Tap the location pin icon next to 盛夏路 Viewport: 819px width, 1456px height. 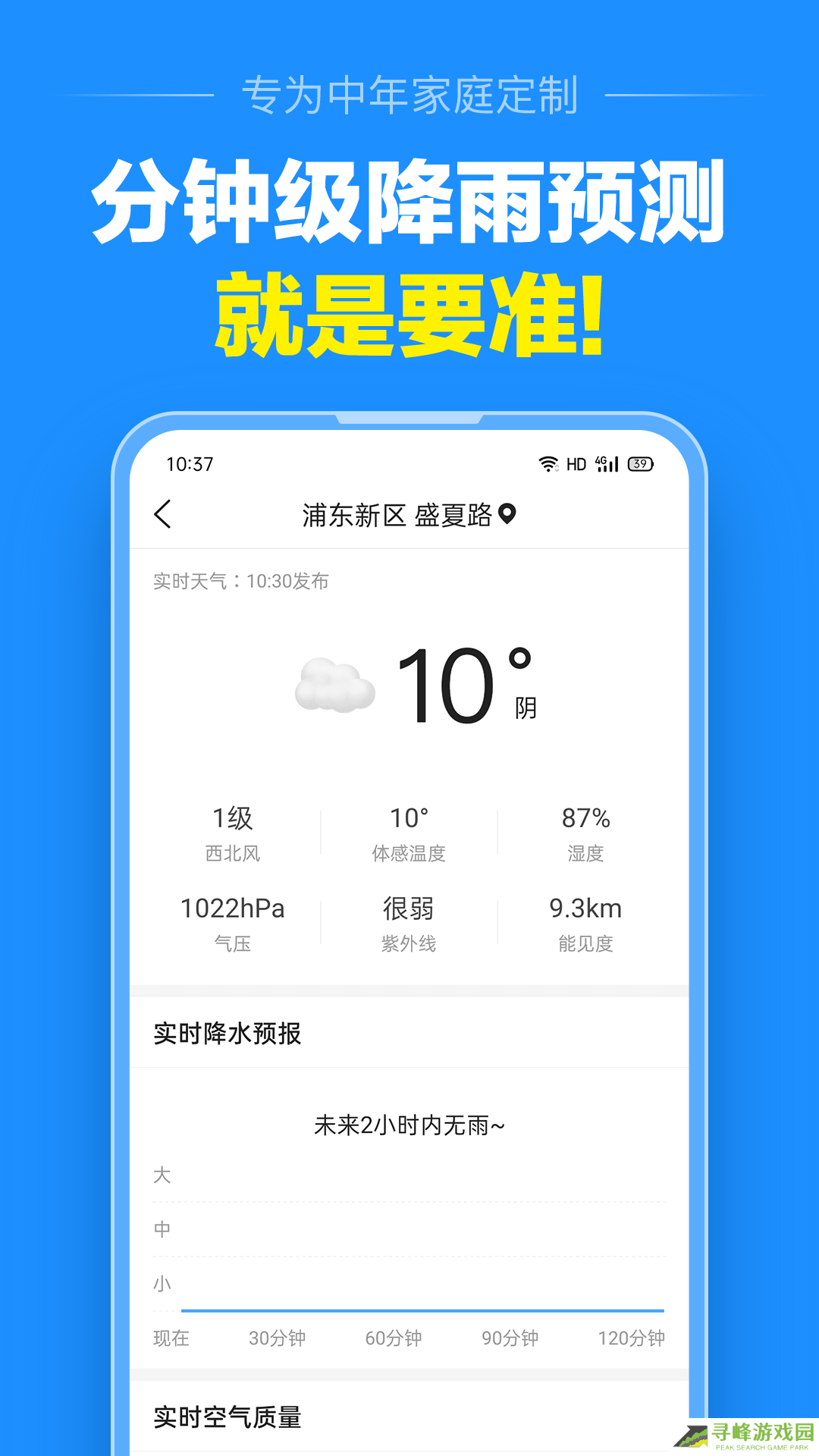[x=509, y=513]
